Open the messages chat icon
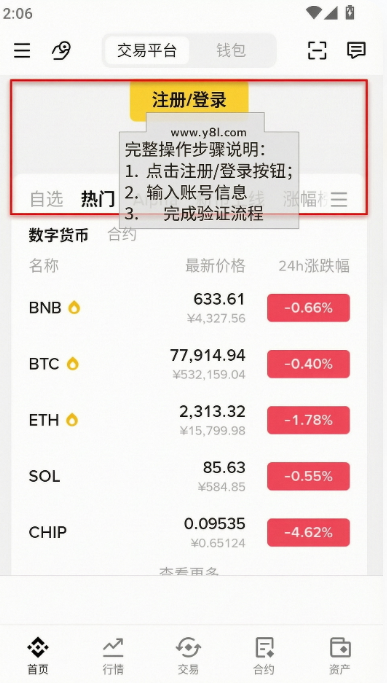 (356, 51)
